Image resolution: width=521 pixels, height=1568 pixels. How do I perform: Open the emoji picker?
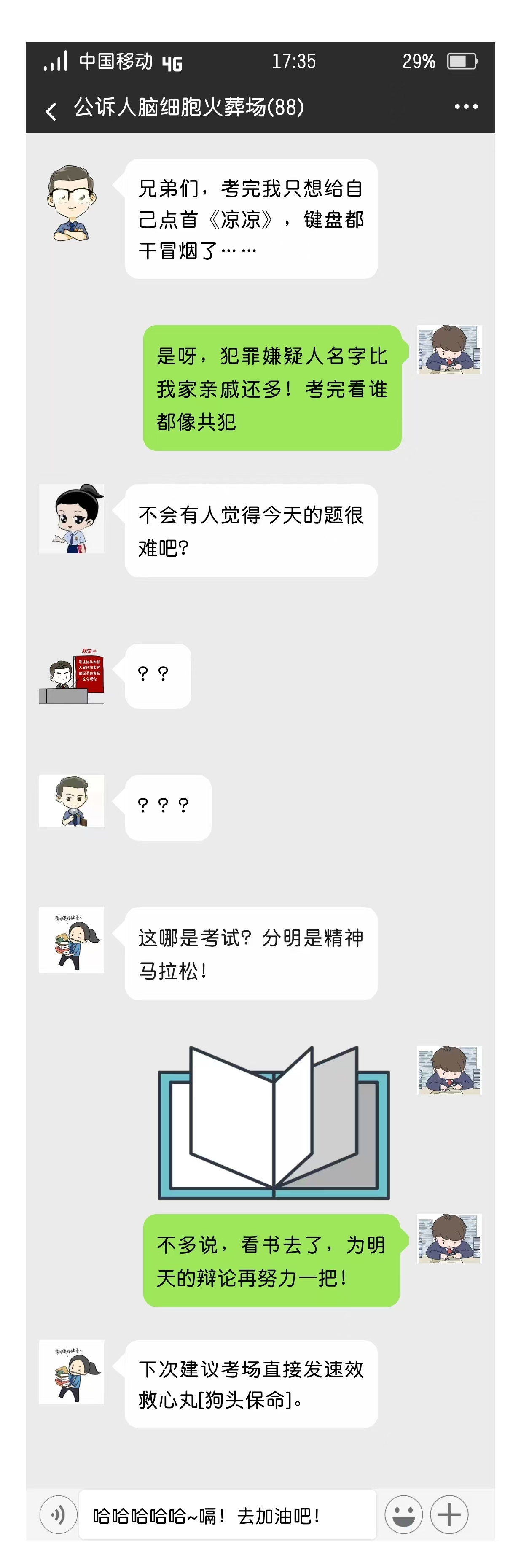click(403, 1514)
